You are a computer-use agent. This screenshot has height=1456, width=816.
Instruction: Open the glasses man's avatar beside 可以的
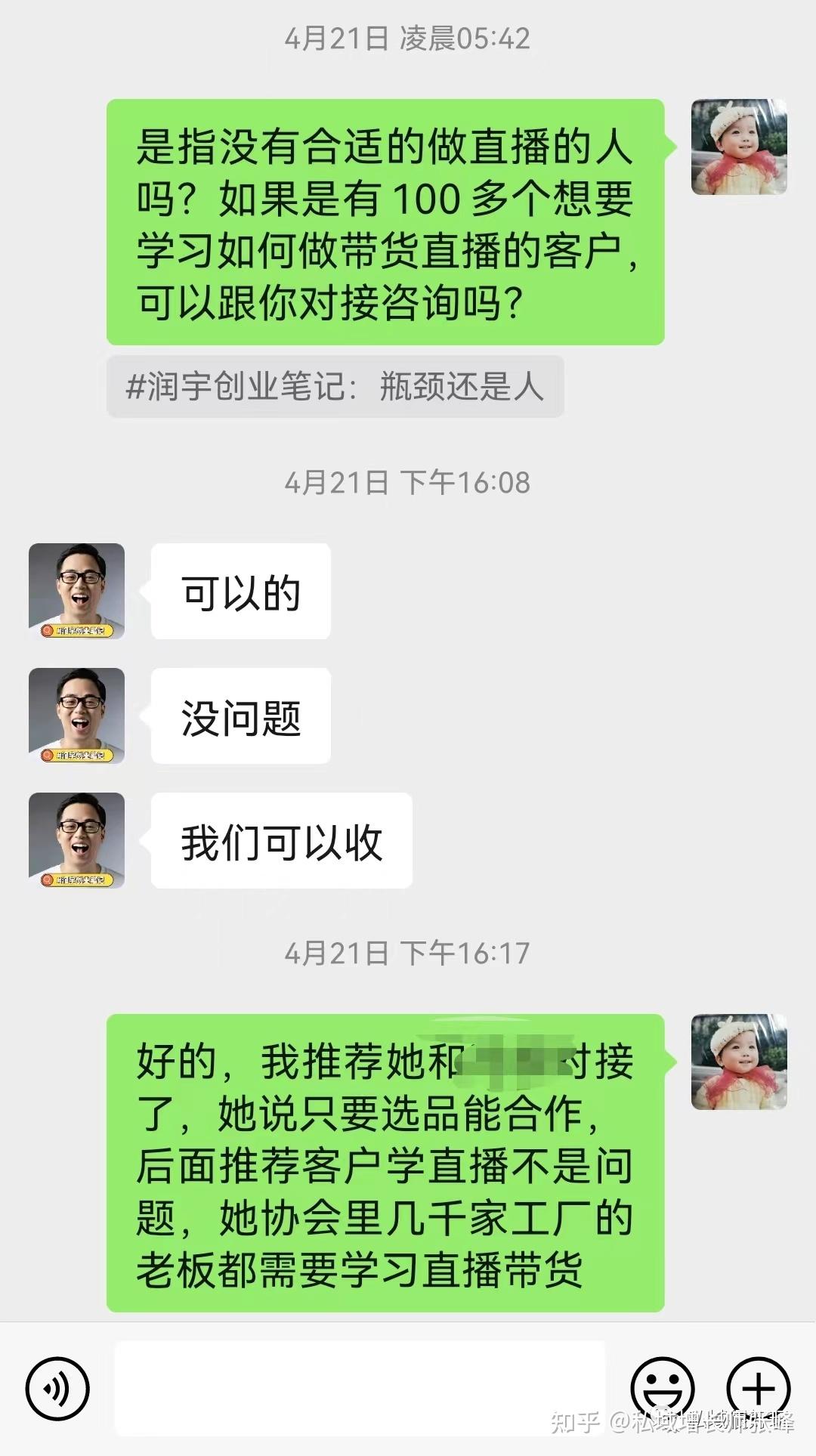point(76,591)
